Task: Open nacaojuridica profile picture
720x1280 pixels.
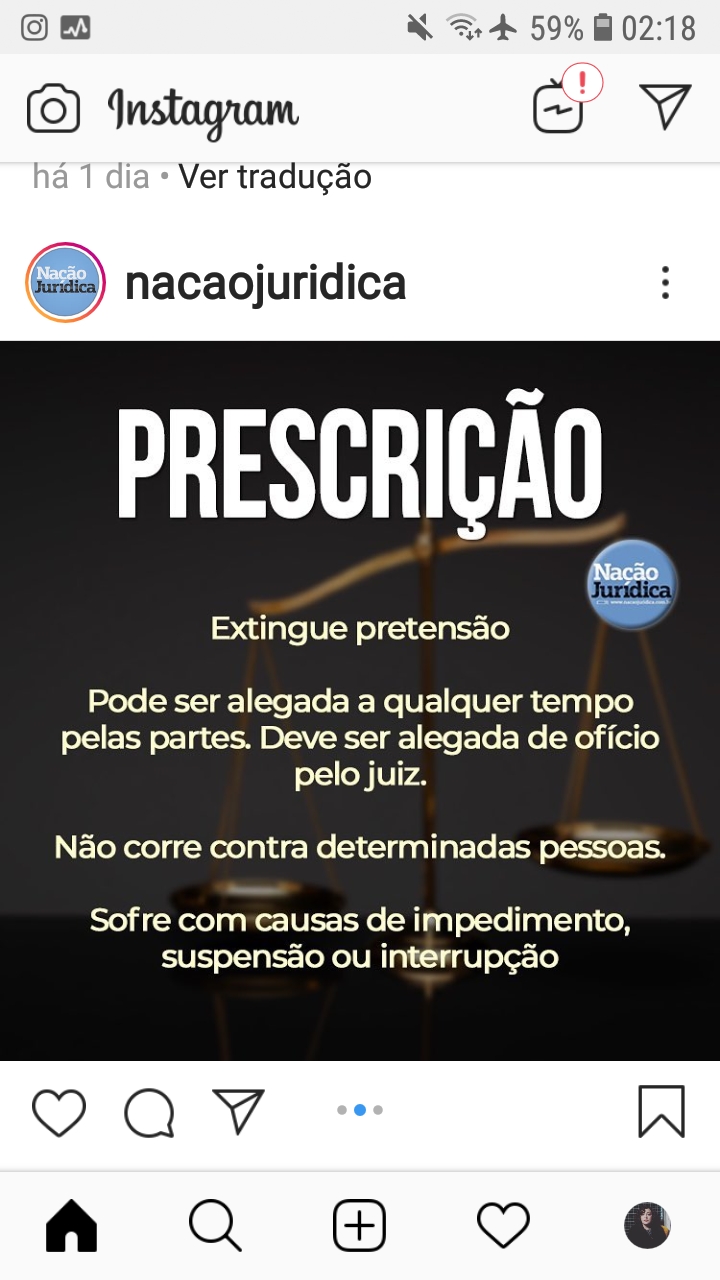Action: click(65, 283)
